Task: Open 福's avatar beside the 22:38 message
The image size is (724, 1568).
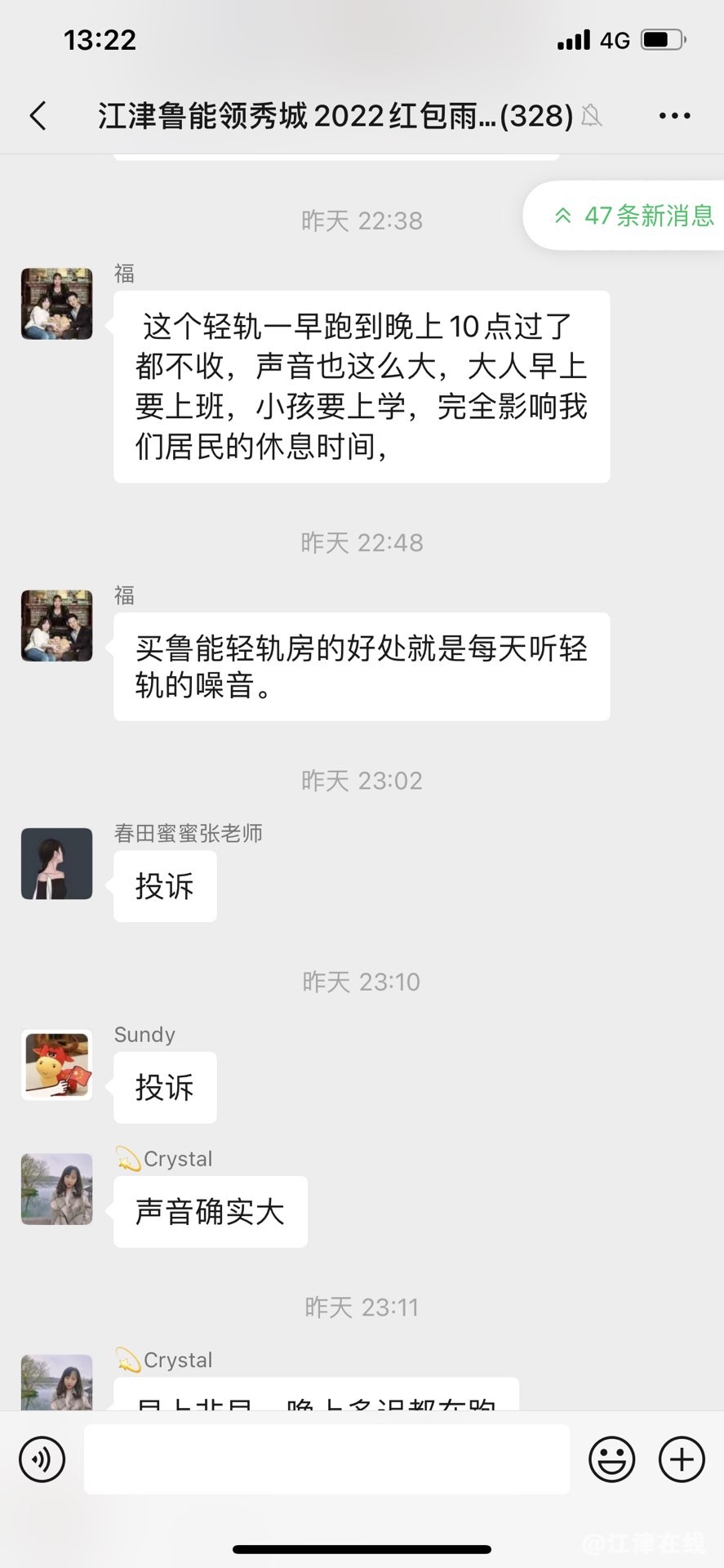Action: tap(56, 303)
